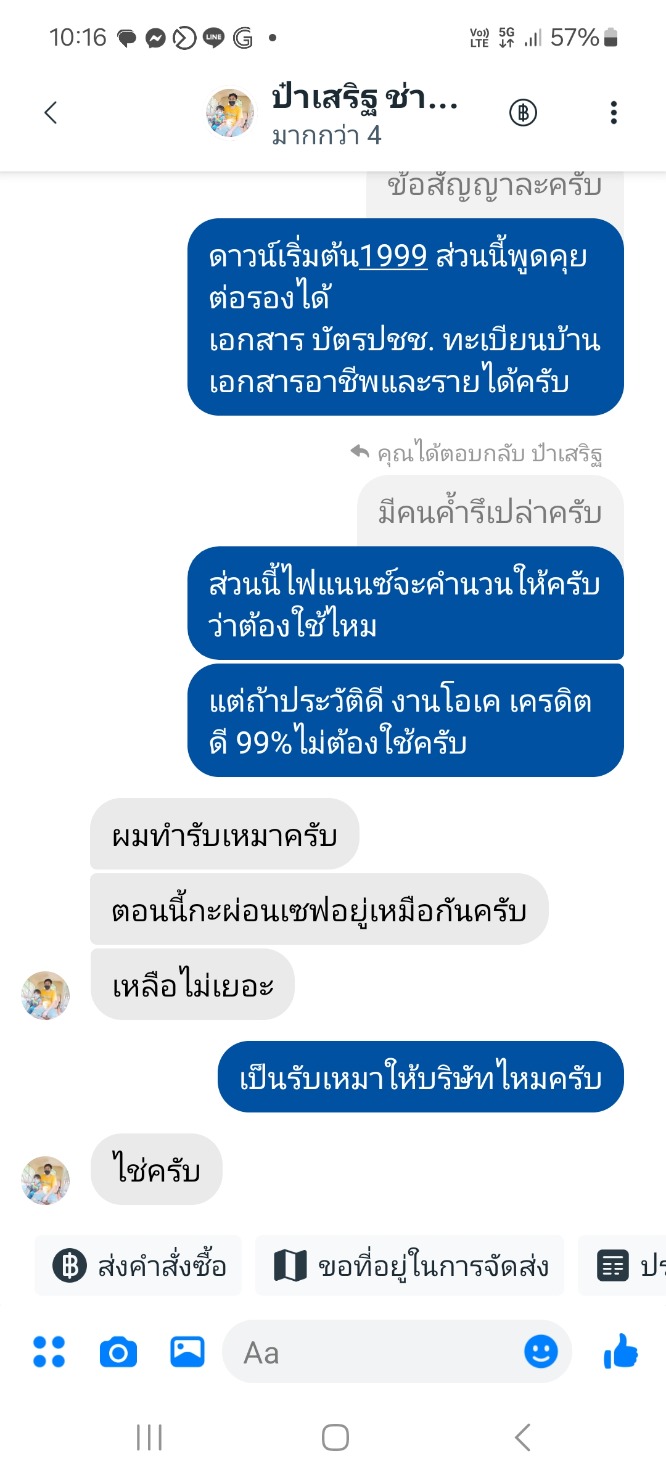Open the four-dot more actions icon
666x1480 pixels.
(49, 1352)
